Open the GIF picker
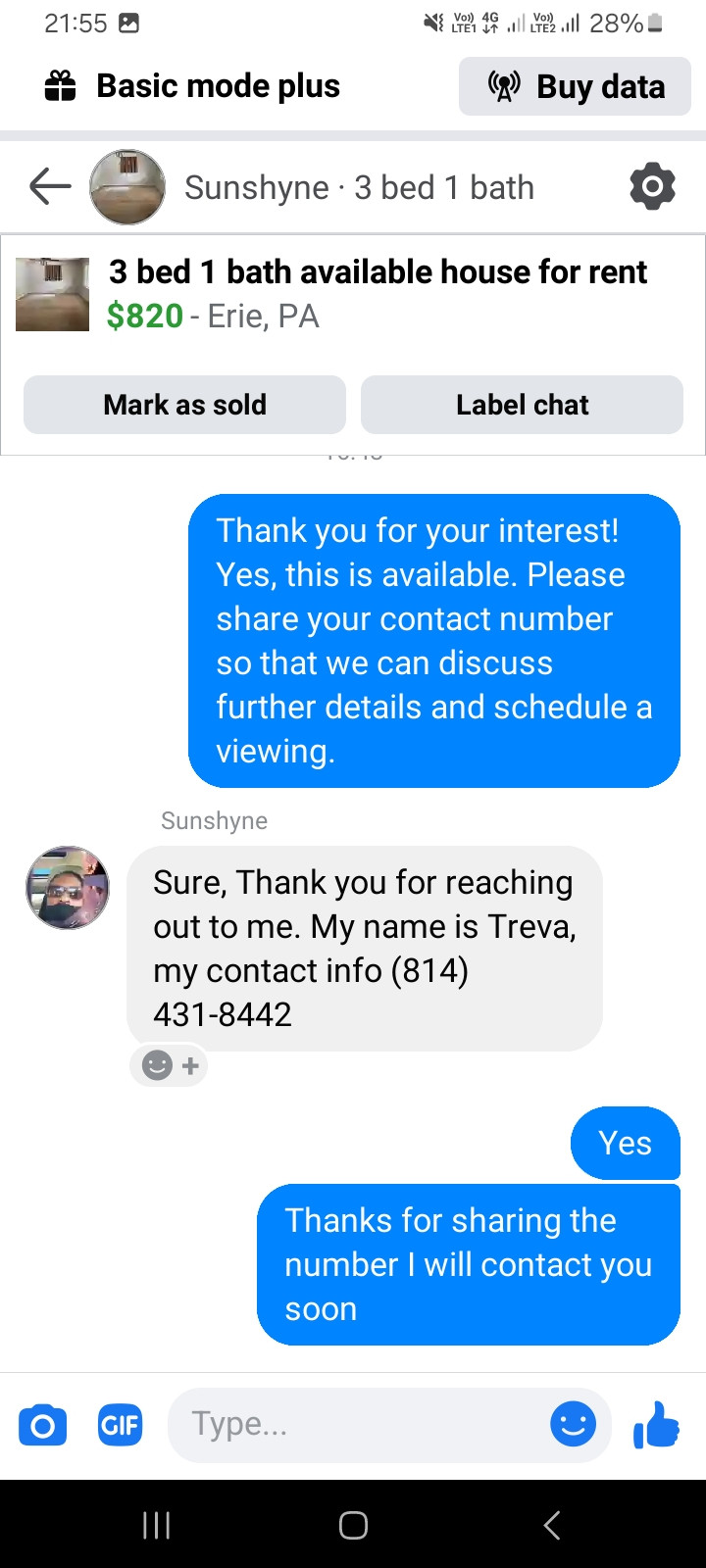Image resolution: width=706 pixels, height=1568 pixels. [x=120, y=1425]
